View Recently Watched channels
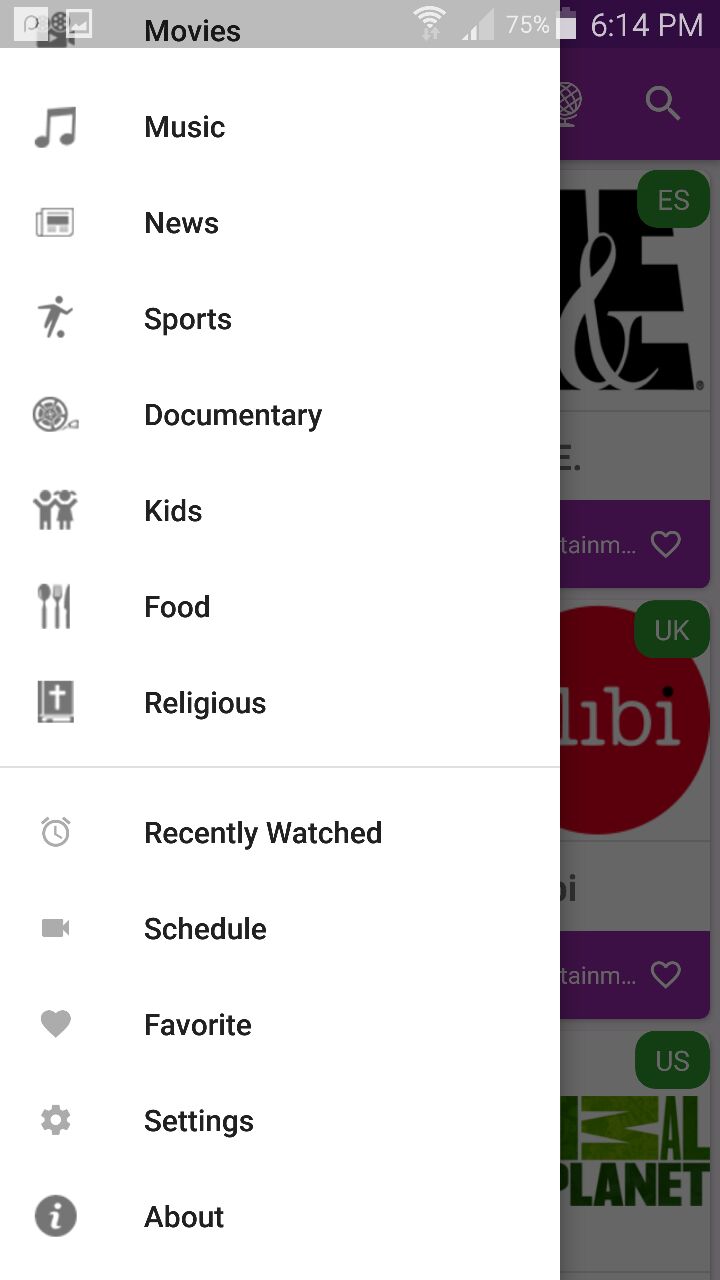Image resolution: width=720 pixels, height=1280 pixels. click(x=280, y=833)
